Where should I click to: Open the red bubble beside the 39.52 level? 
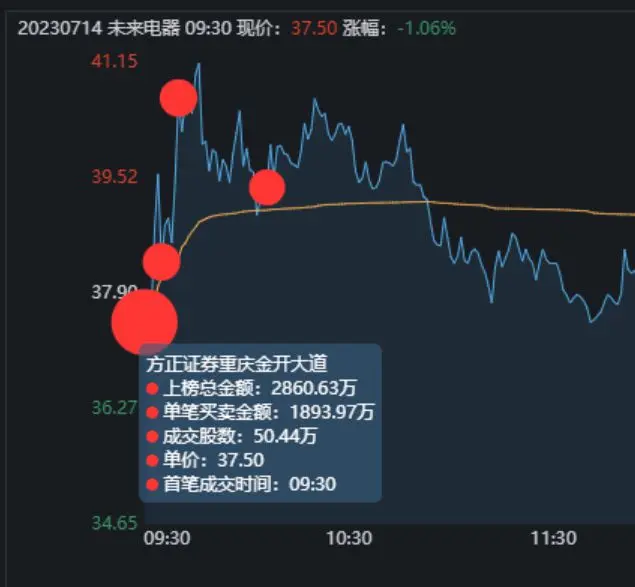click(267, 187)
